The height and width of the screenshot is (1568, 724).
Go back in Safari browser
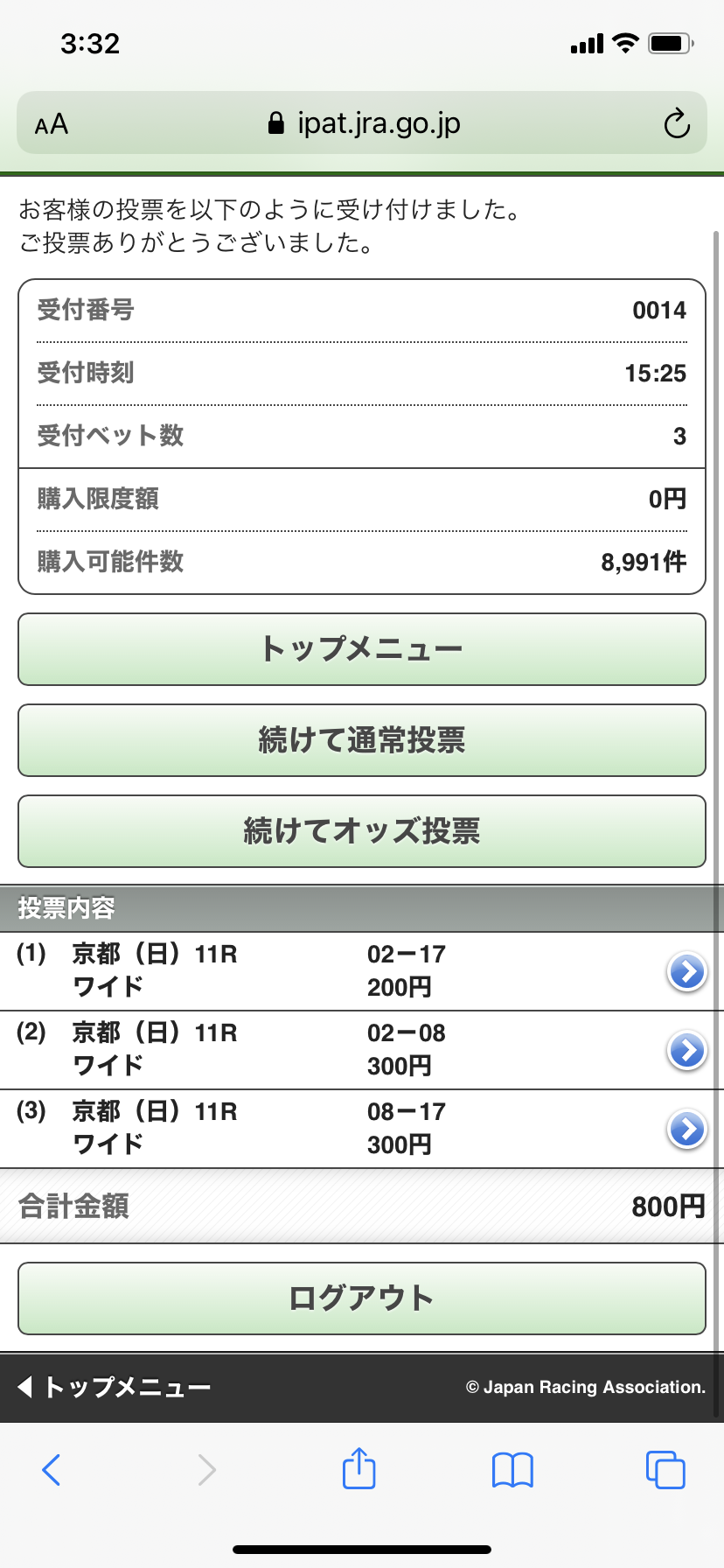[52, 1470]
